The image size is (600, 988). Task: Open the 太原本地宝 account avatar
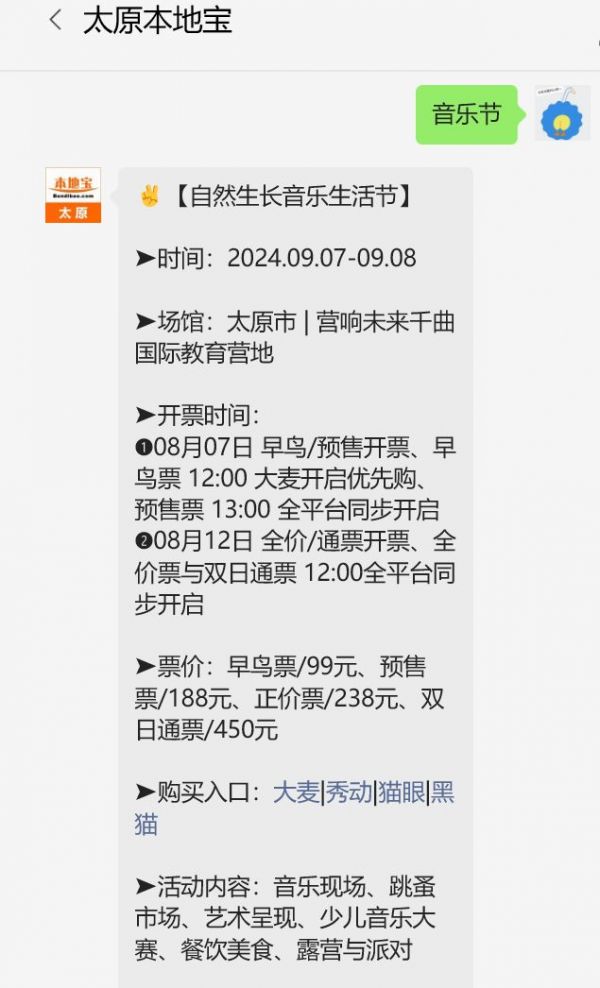(x=73, y=195)
